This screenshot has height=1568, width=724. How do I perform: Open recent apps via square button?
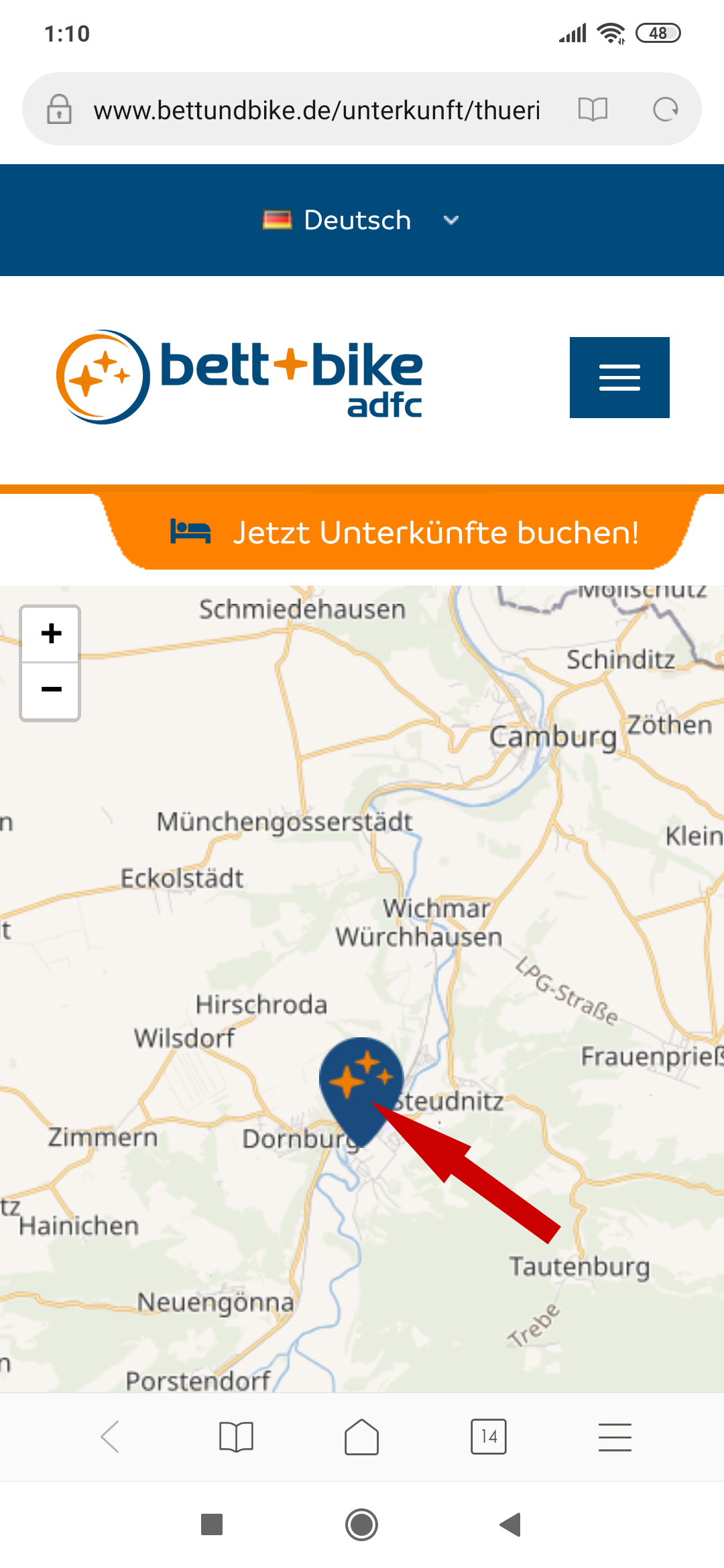(x=212, y=1524)
